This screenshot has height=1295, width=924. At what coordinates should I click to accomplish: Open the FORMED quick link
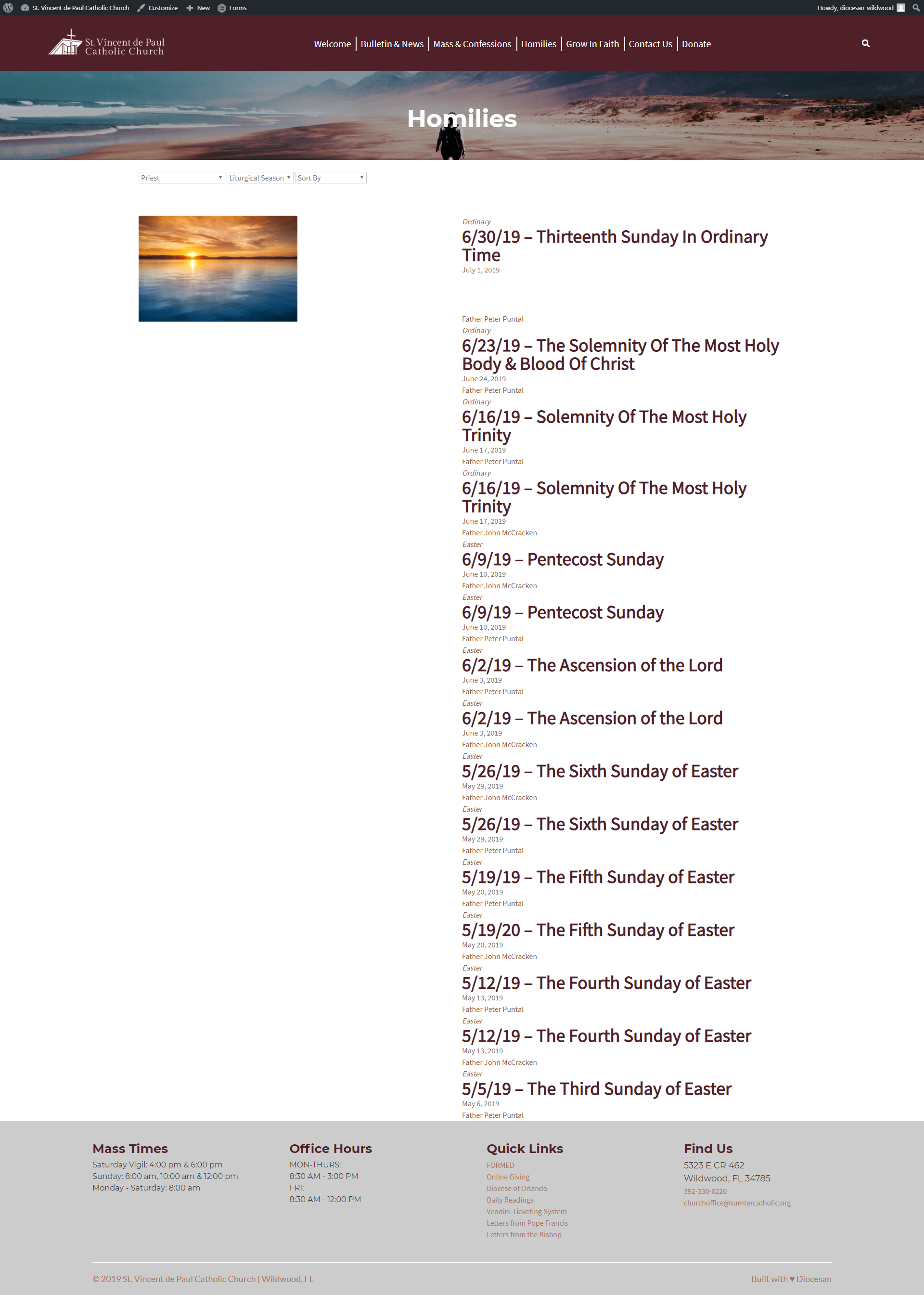[x=500, y=1165]
